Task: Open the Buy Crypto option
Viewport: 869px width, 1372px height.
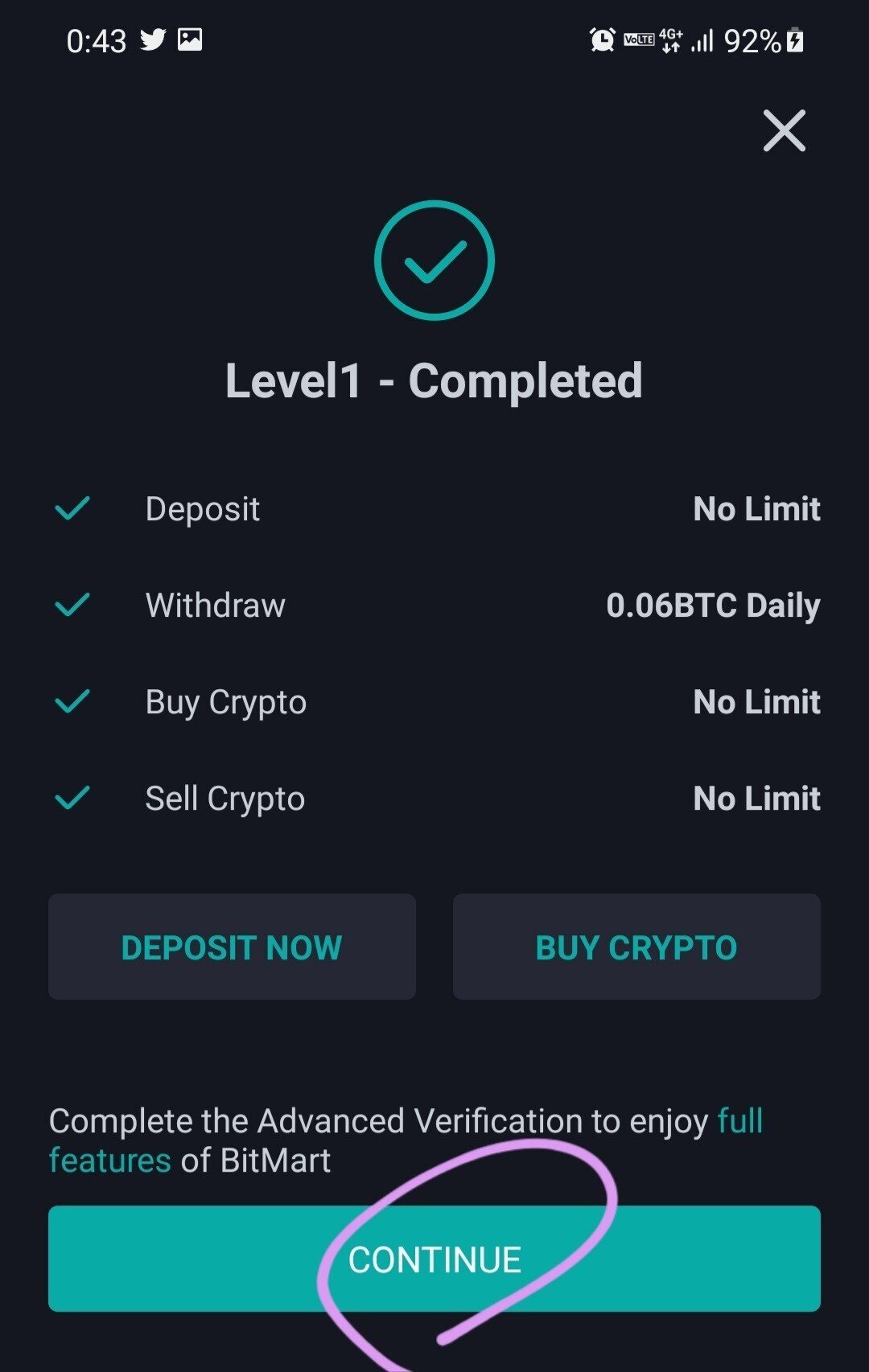Action: [x=636, y=947]
